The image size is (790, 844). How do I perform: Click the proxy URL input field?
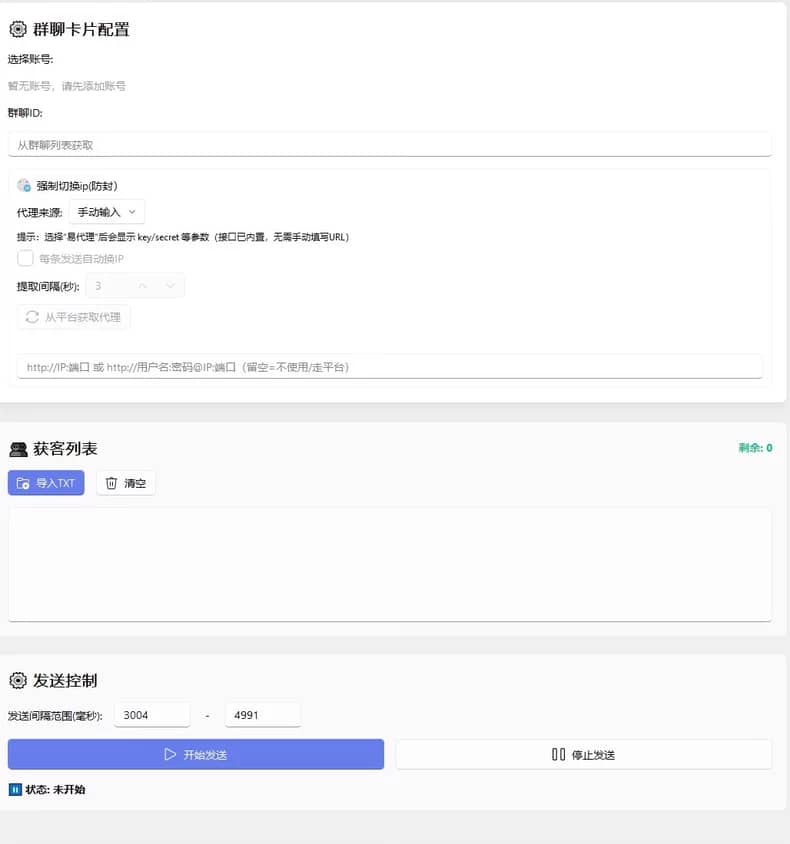[x=390, y=367]
